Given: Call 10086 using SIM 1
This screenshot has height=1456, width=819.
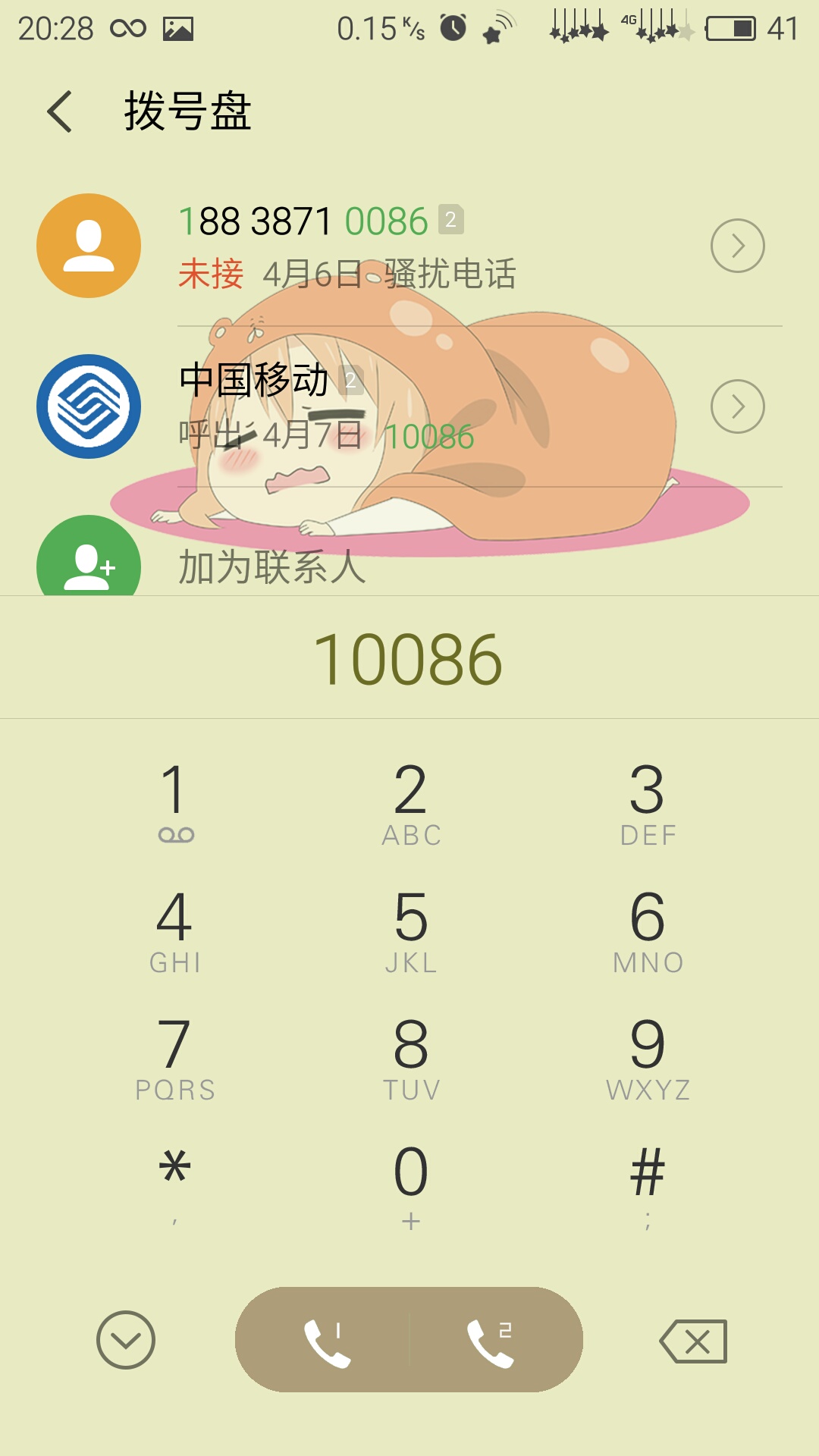Looking at the screenshot, I should (x=326, y=1340).
